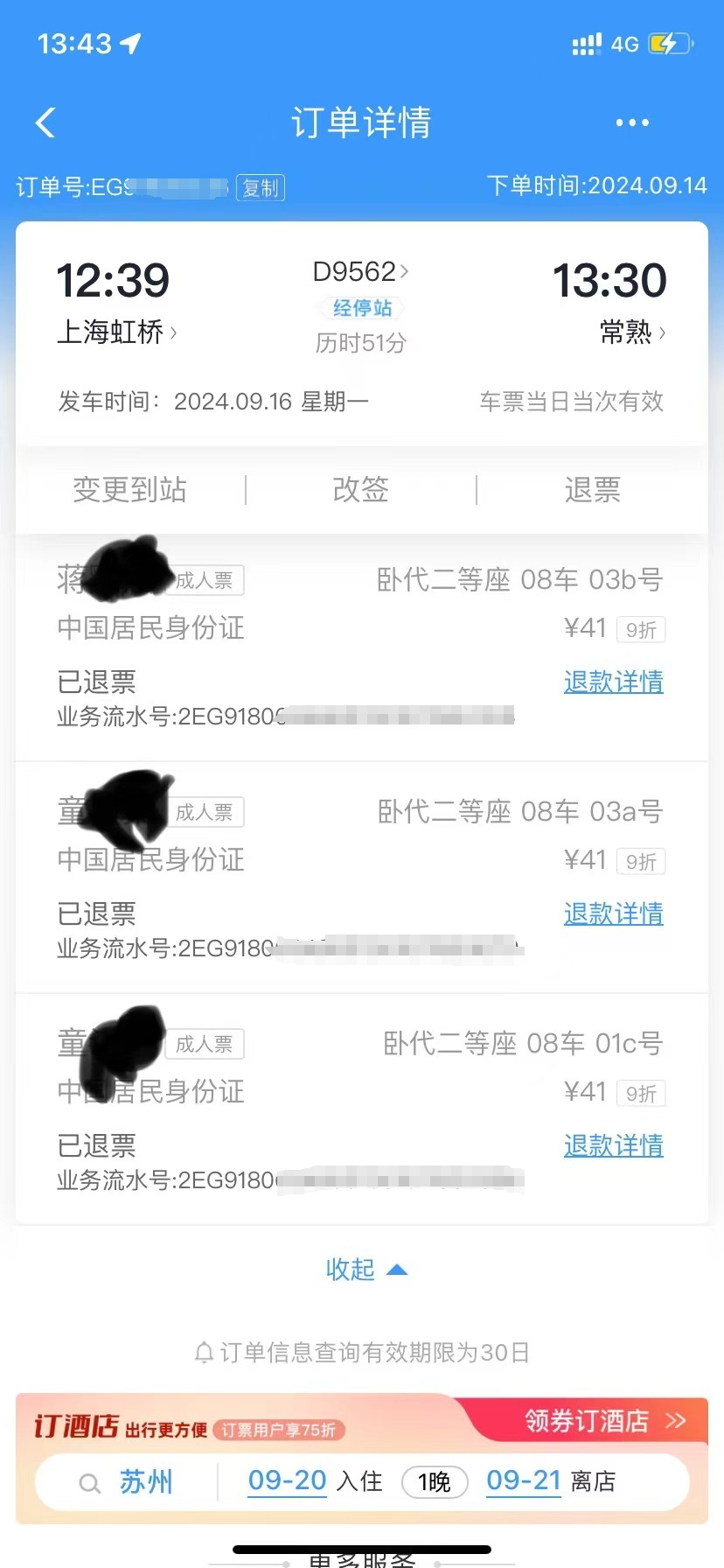View 退款详情 for seat 03b
This screenshot has height=1568, width=724.
(613, 682)
